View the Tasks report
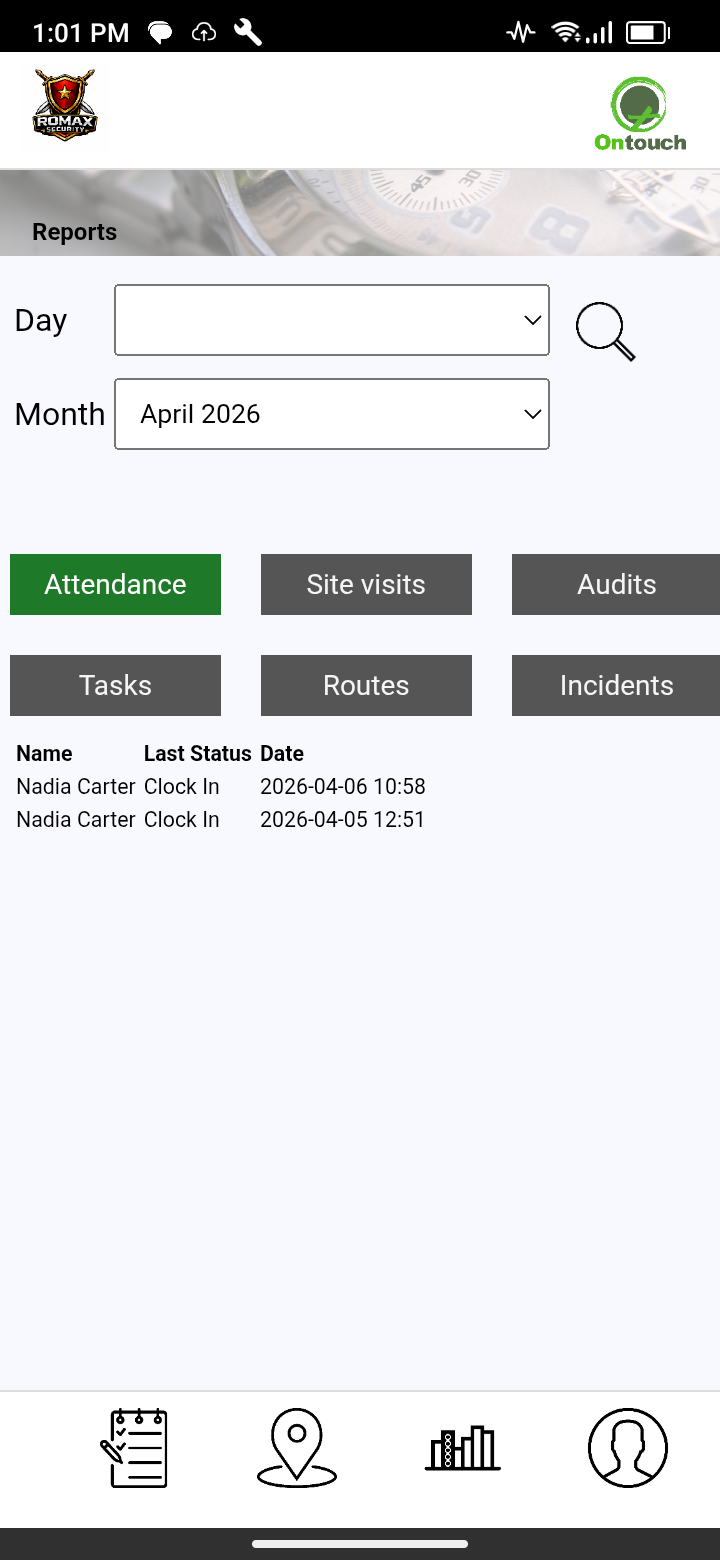This screenshot has height=1560, width=720. [x=115, y=686]
